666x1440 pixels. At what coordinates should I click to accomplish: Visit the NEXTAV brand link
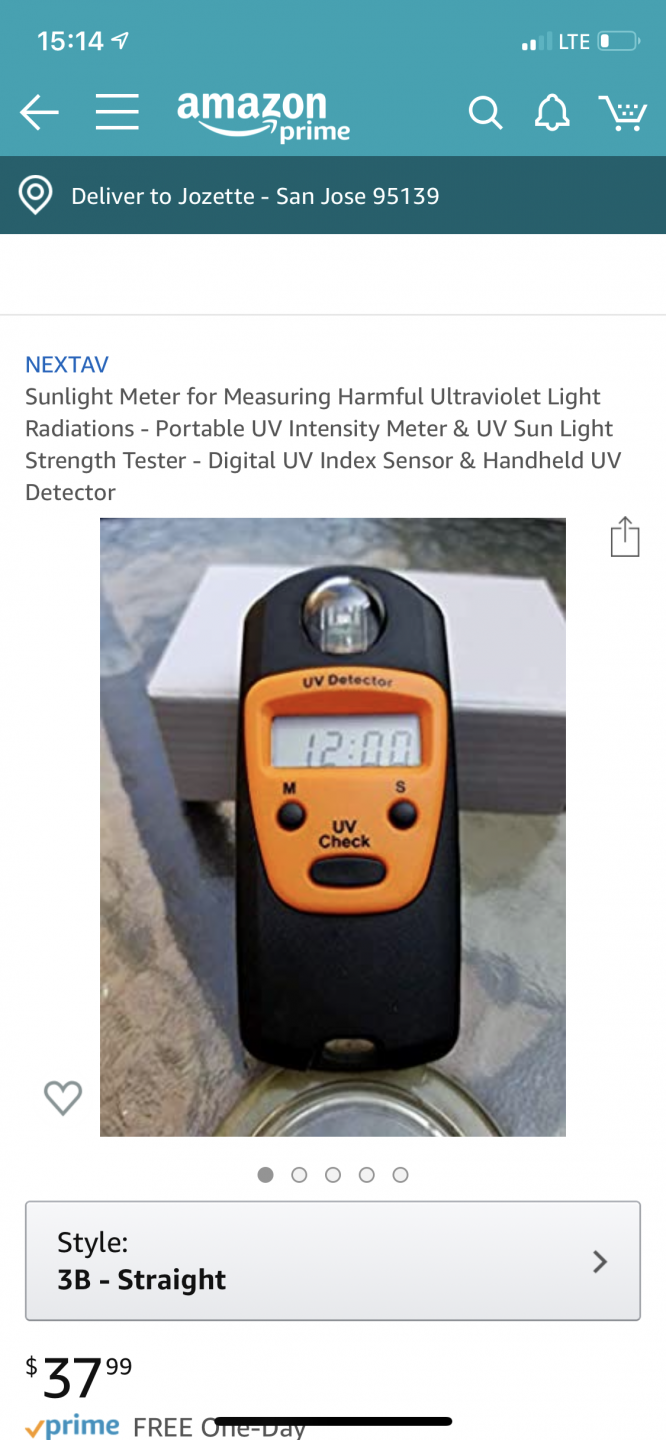click(x=66, y=365)
